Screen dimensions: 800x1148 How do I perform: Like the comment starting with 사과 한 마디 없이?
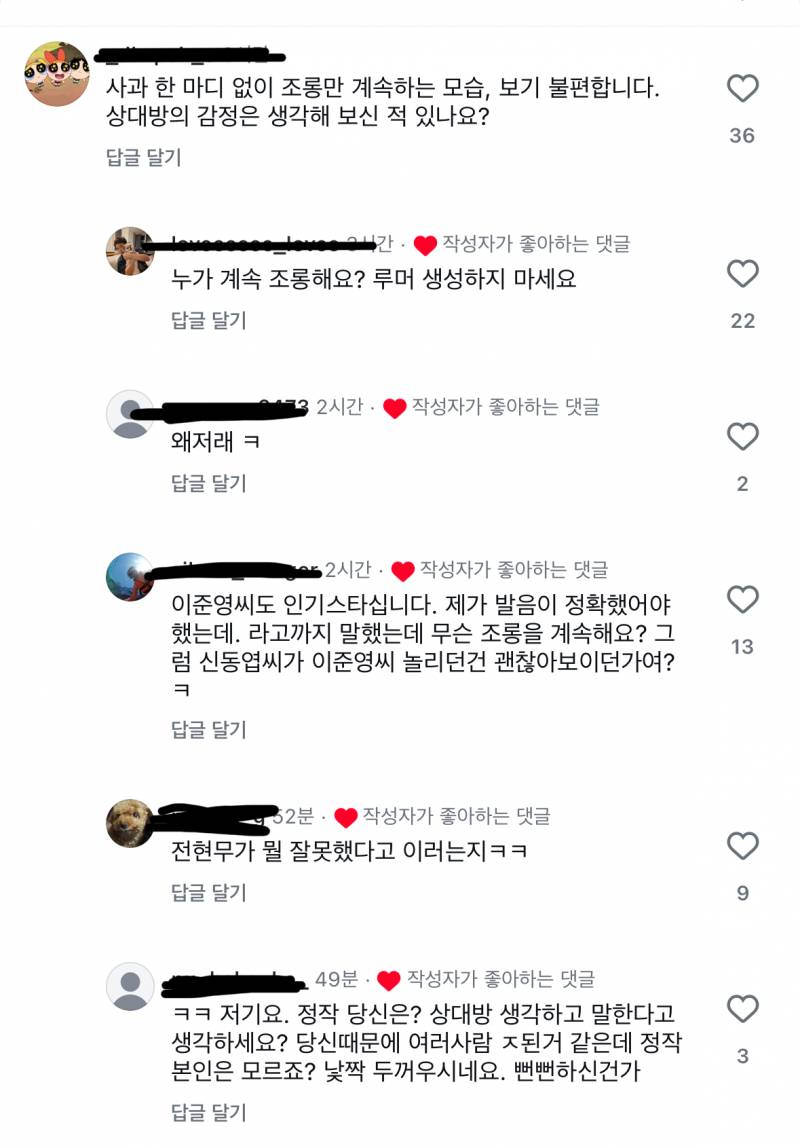[x=742, y=89]
